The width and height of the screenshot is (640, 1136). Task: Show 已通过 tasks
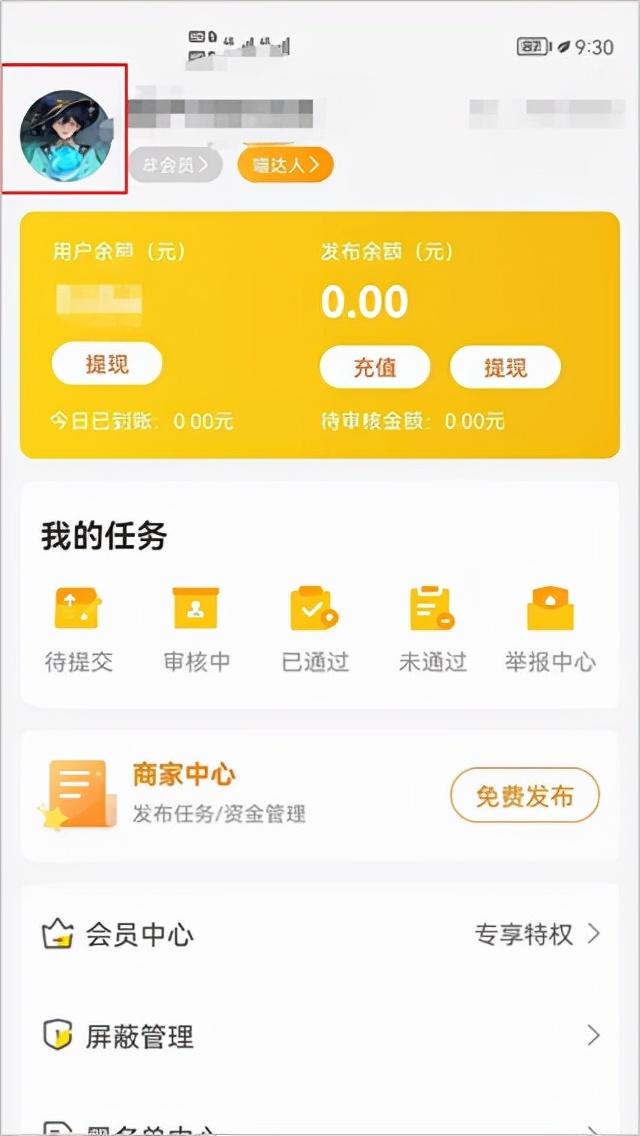click(315, 629)
